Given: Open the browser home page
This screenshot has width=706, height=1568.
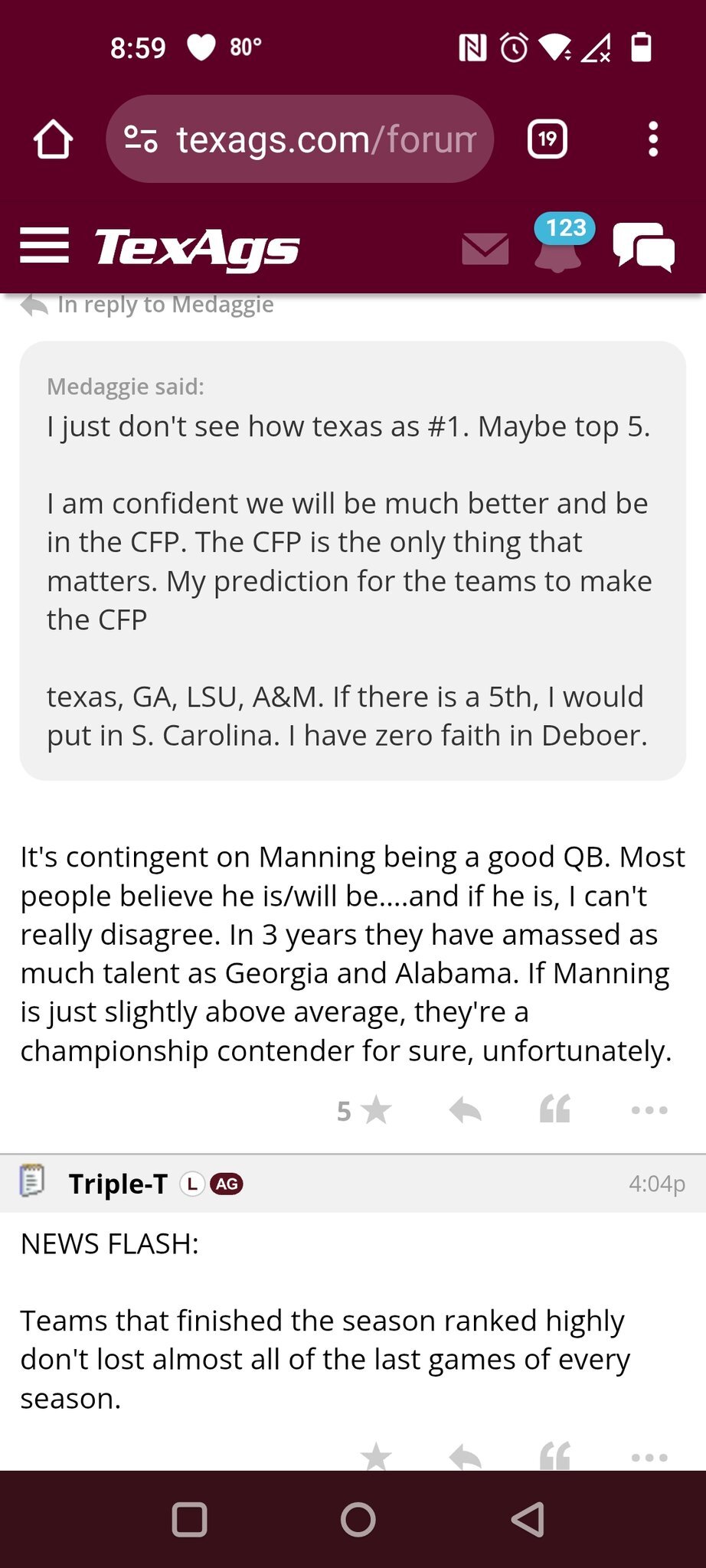Looking at the screenshot, I should tap(53, 139).
